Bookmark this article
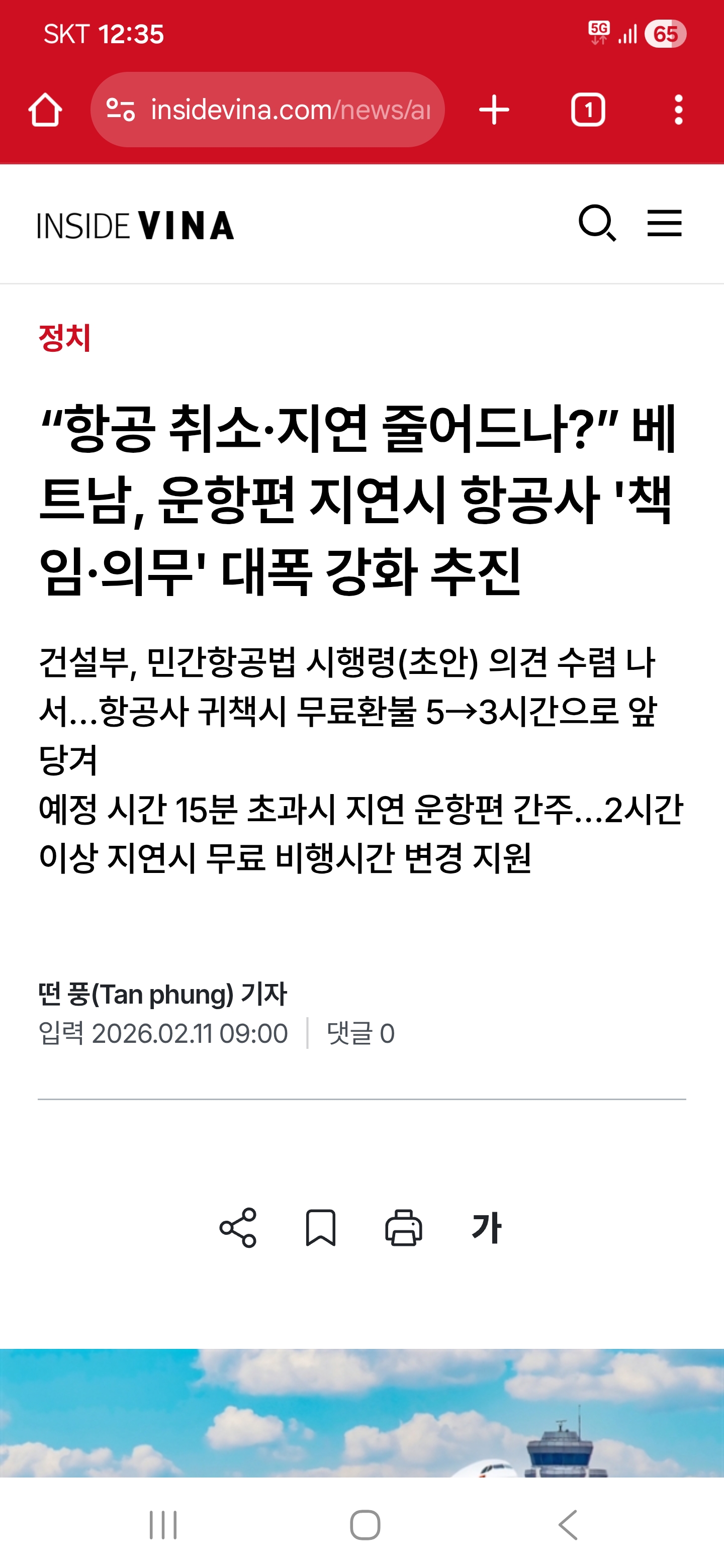This screenshot has height=1568, width=724. point(320,1228)
